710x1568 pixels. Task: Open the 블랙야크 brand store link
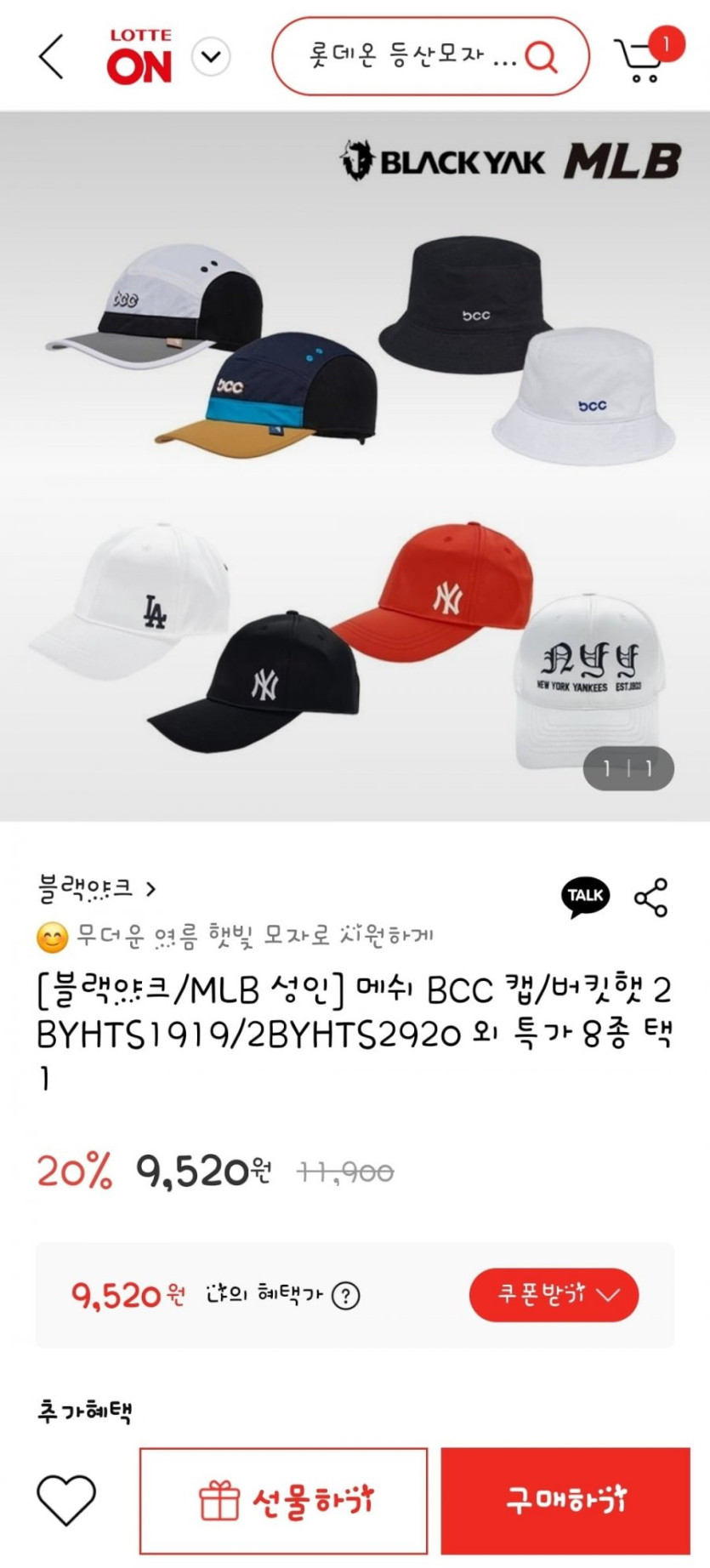pyautogui.click(x=97, y=889)
